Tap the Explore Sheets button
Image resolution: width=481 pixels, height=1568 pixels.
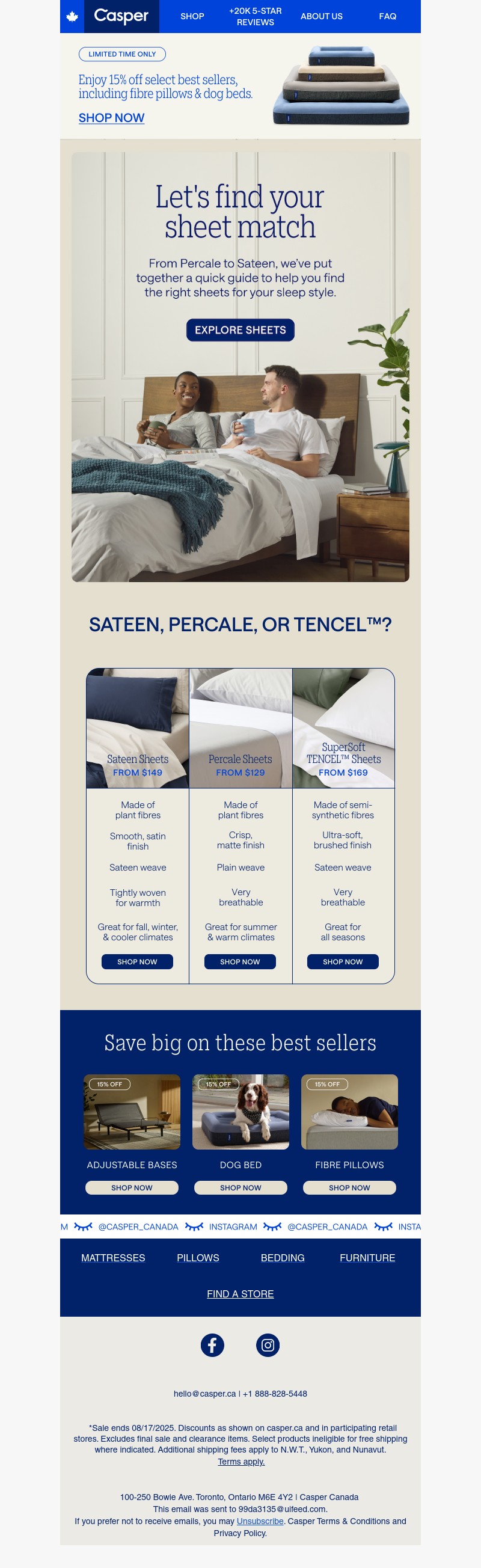coord(240,330)
